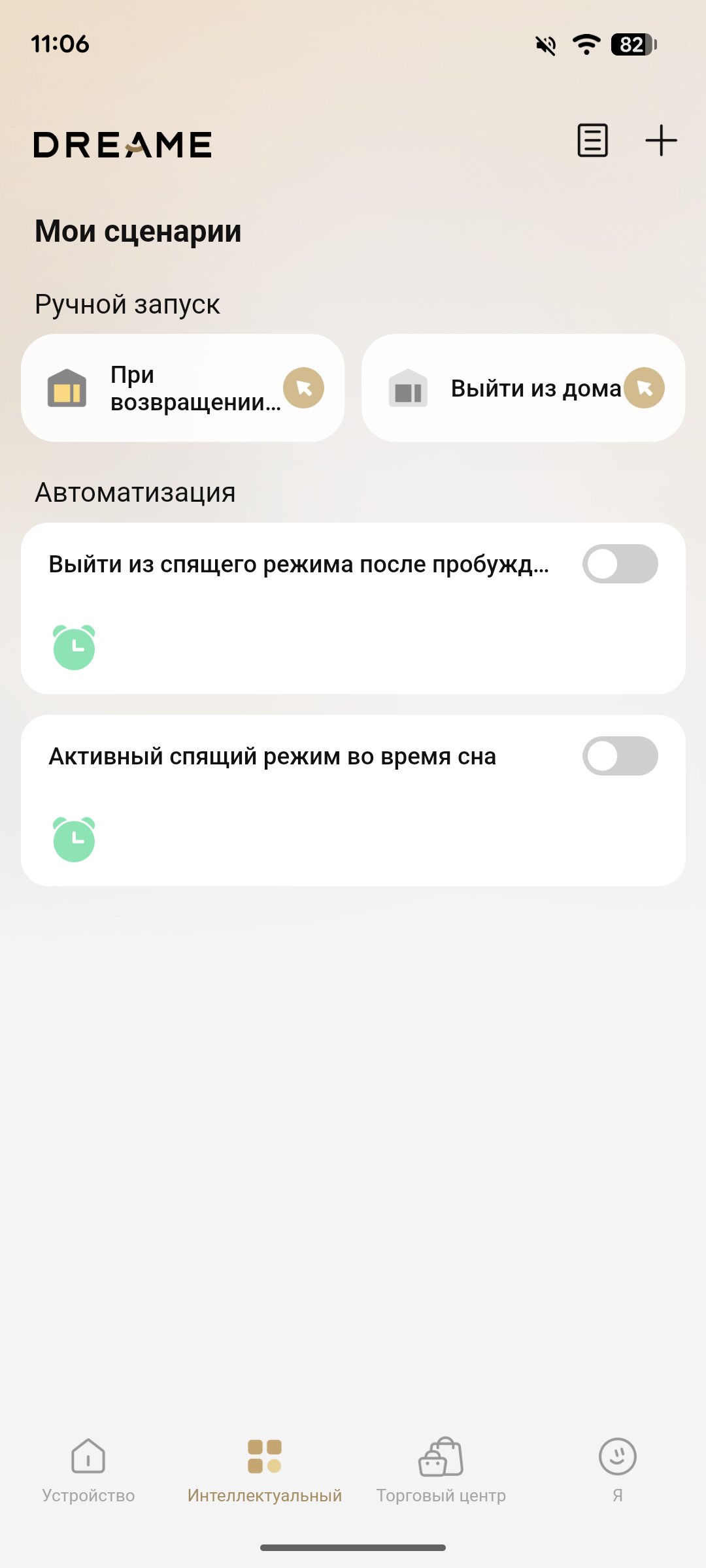Screen dimensions: 706x1568
Task: Add a new scenario with plus icon
Action: (661, 140)
